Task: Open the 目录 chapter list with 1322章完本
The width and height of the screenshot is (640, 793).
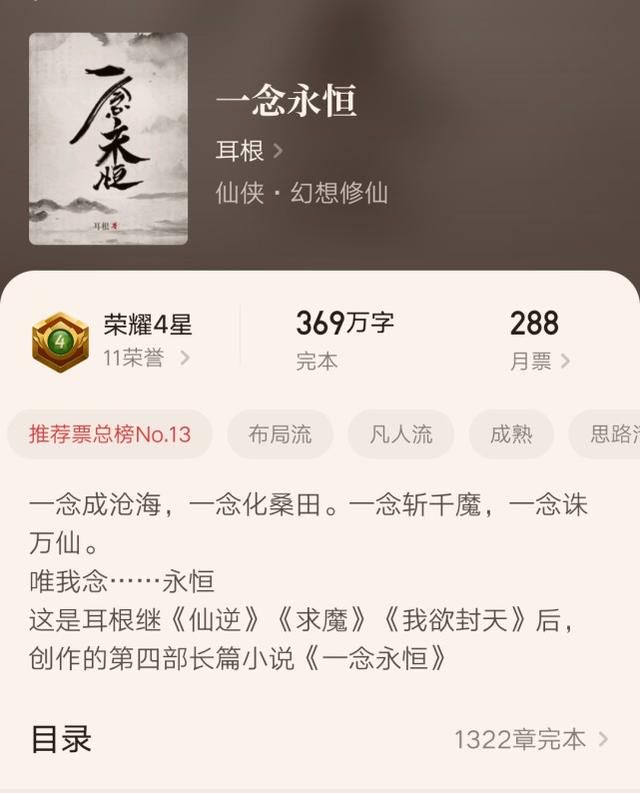Action: tap(530, 739)
